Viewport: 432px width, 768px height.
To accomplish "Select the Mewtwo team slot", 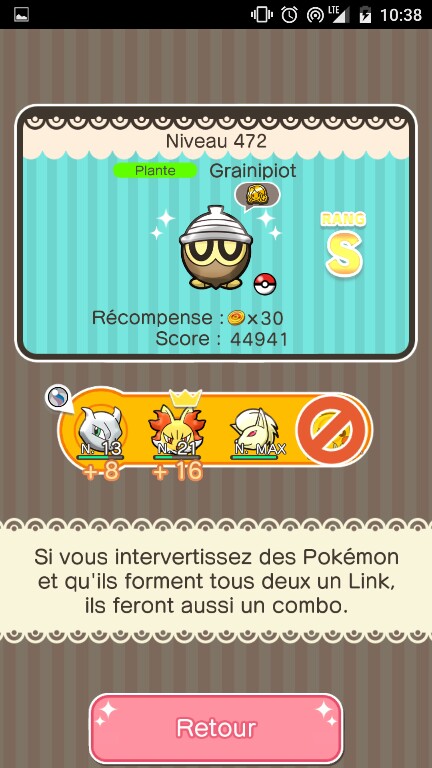I will pos(101,432).
